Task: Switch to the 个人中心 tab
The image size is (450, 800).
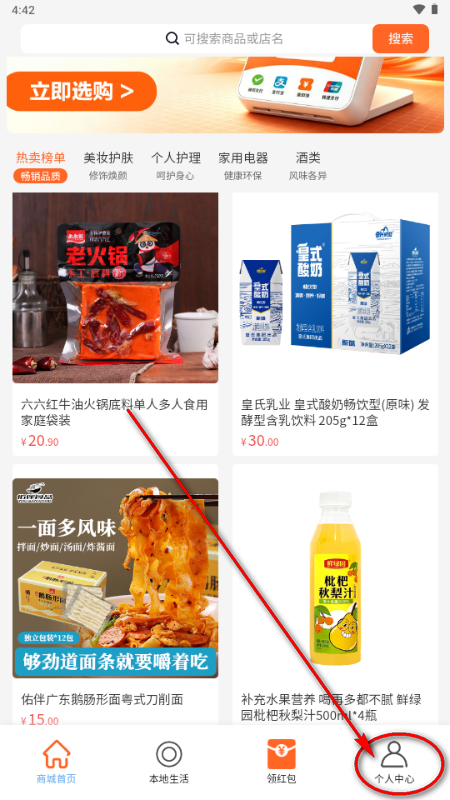Action: (x=394, y=761)
